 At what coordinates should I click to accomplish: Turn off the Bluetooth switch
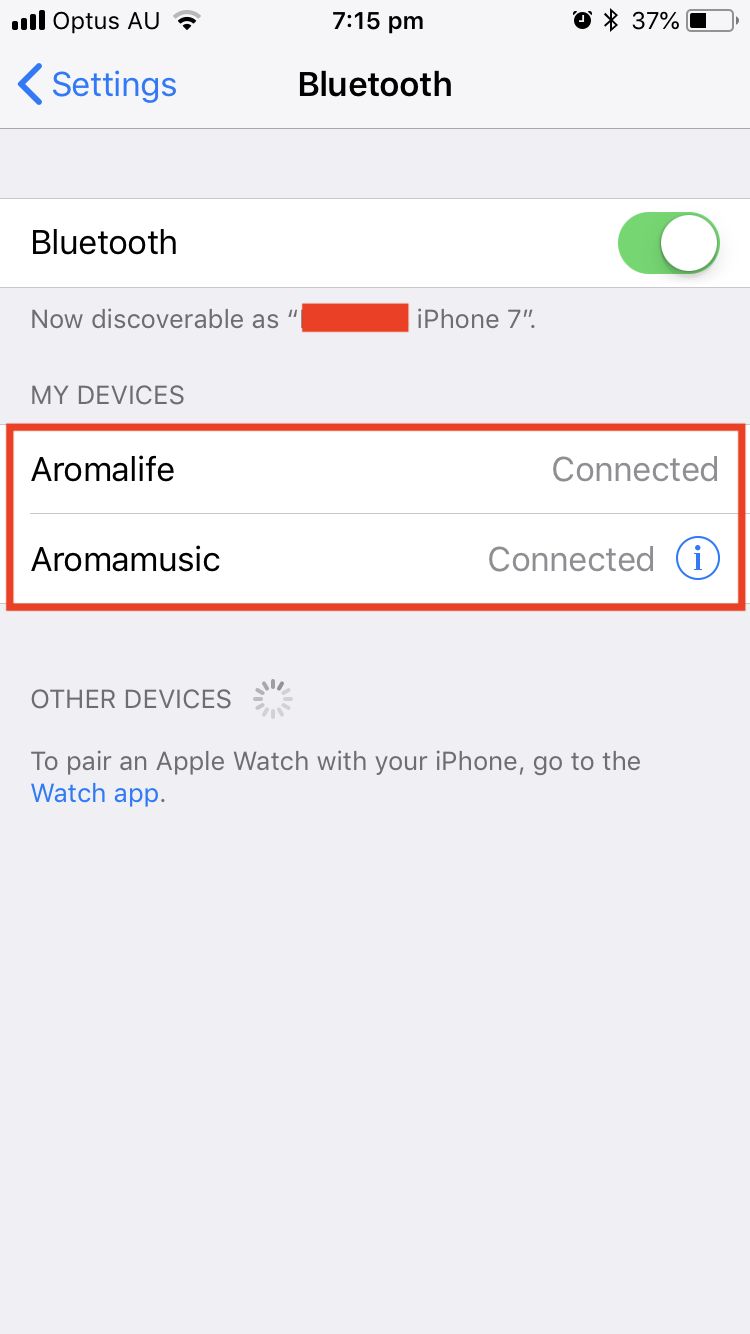click(x=669, y=243)
